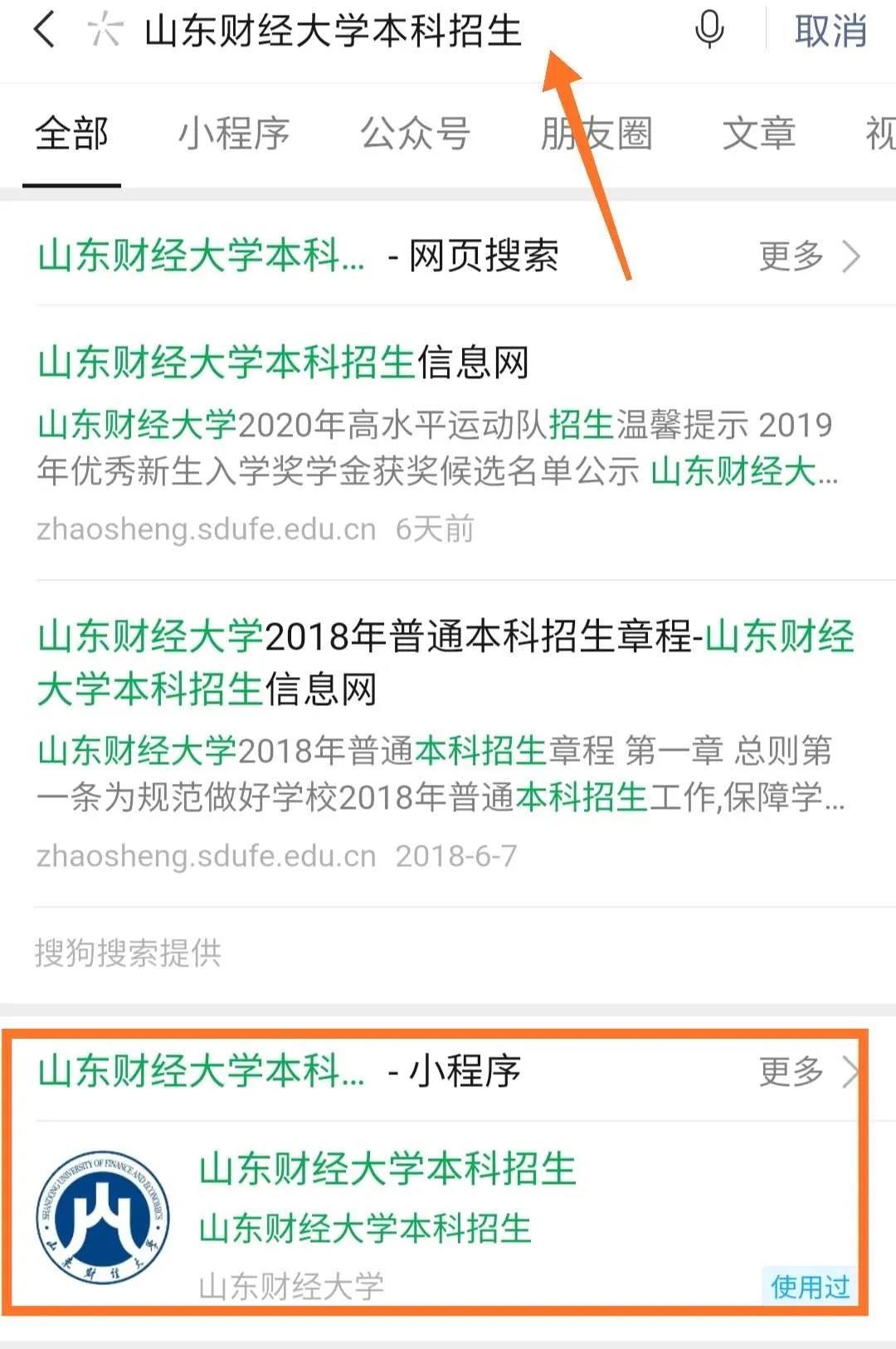Switch to the 小程序 tab
The image size is (896, 1349).
click(x=234, y=134)
